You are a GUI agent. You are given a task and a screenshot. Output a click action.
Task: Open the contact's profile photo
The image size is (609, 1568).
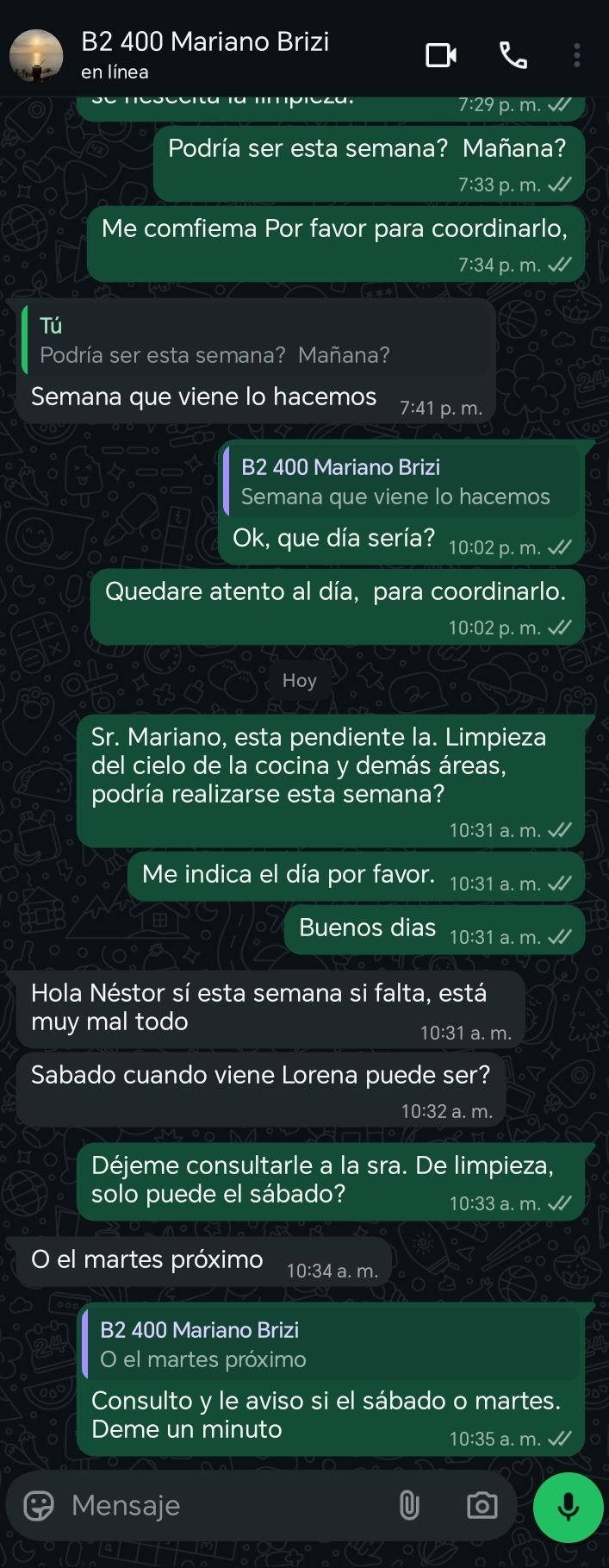point(36,56)
